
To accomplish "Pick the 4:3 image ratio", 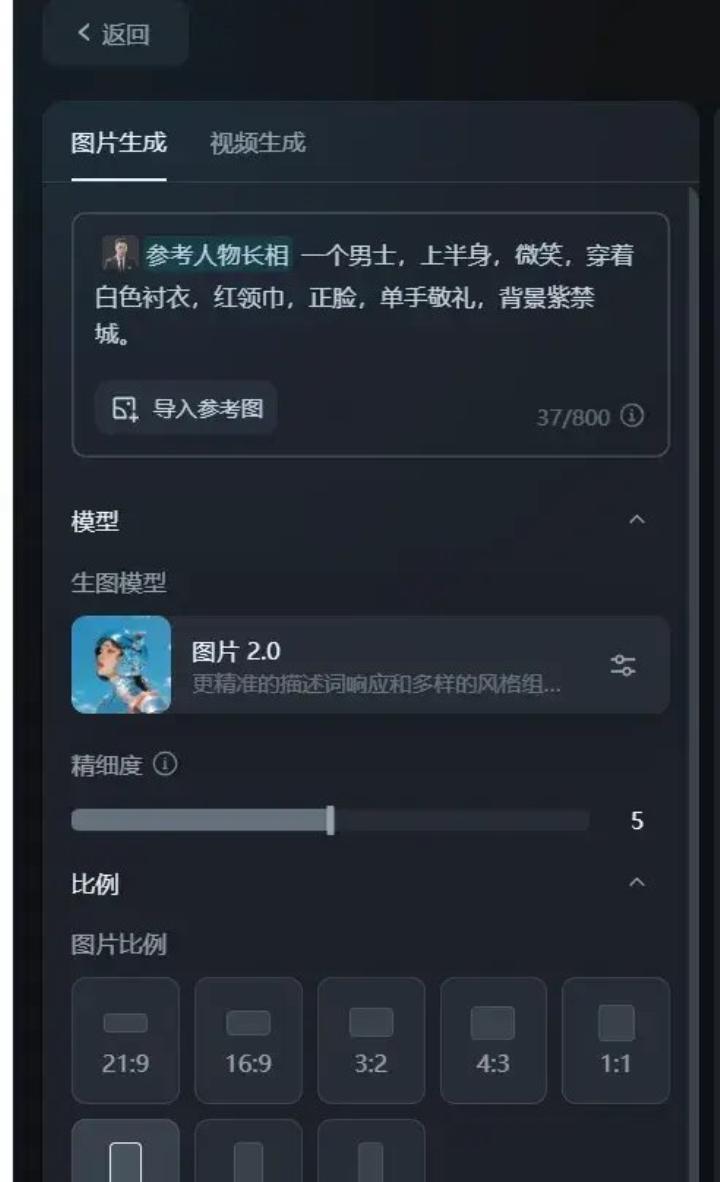I will coord(493,1040).
